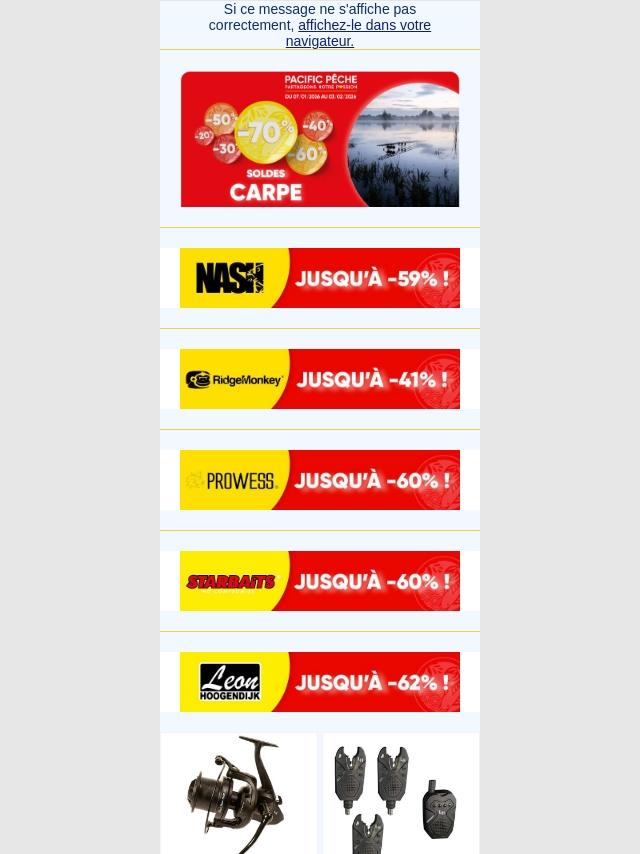View the fishing reel product
640x854 pixels.
[239, 793]
